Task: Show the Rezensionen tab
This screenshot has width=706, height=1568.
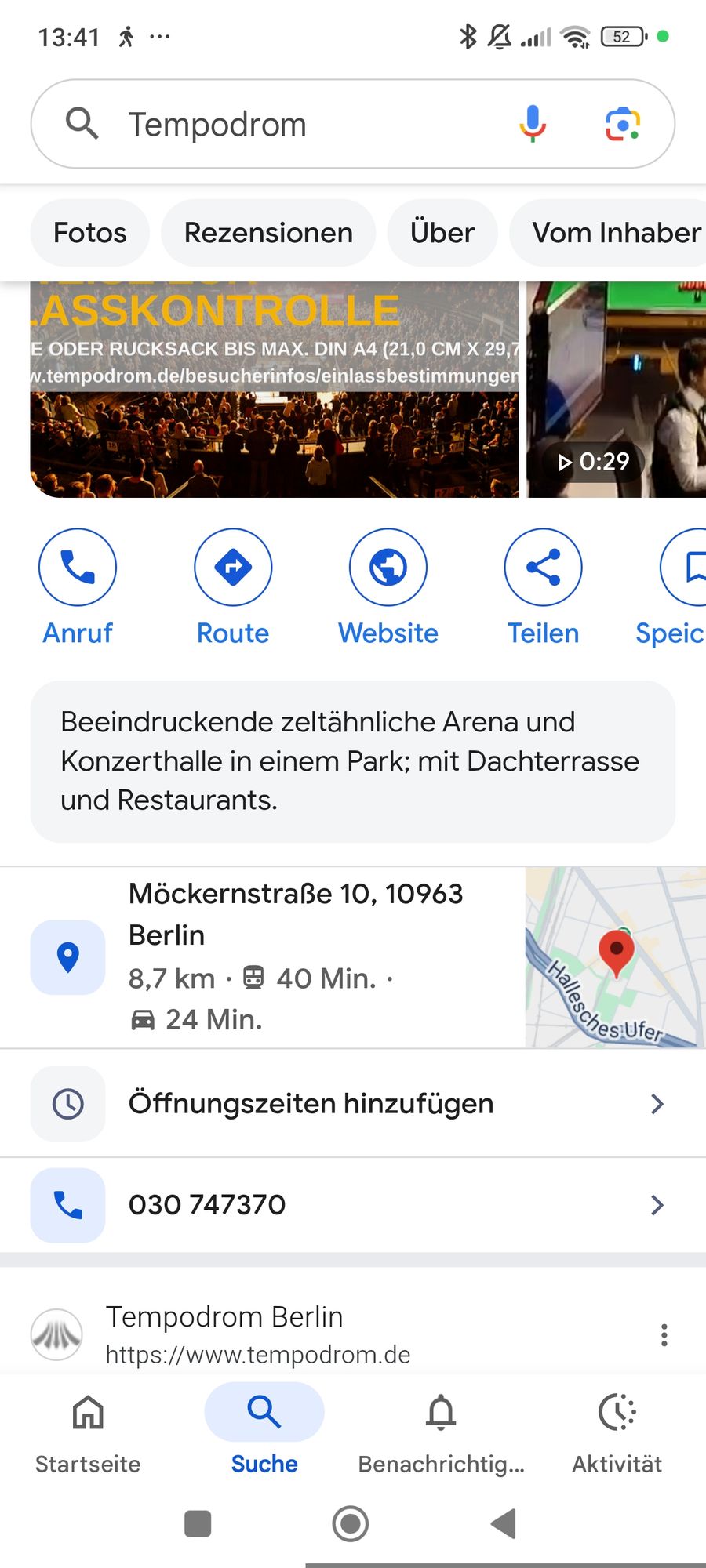Action: pos(268,233)
